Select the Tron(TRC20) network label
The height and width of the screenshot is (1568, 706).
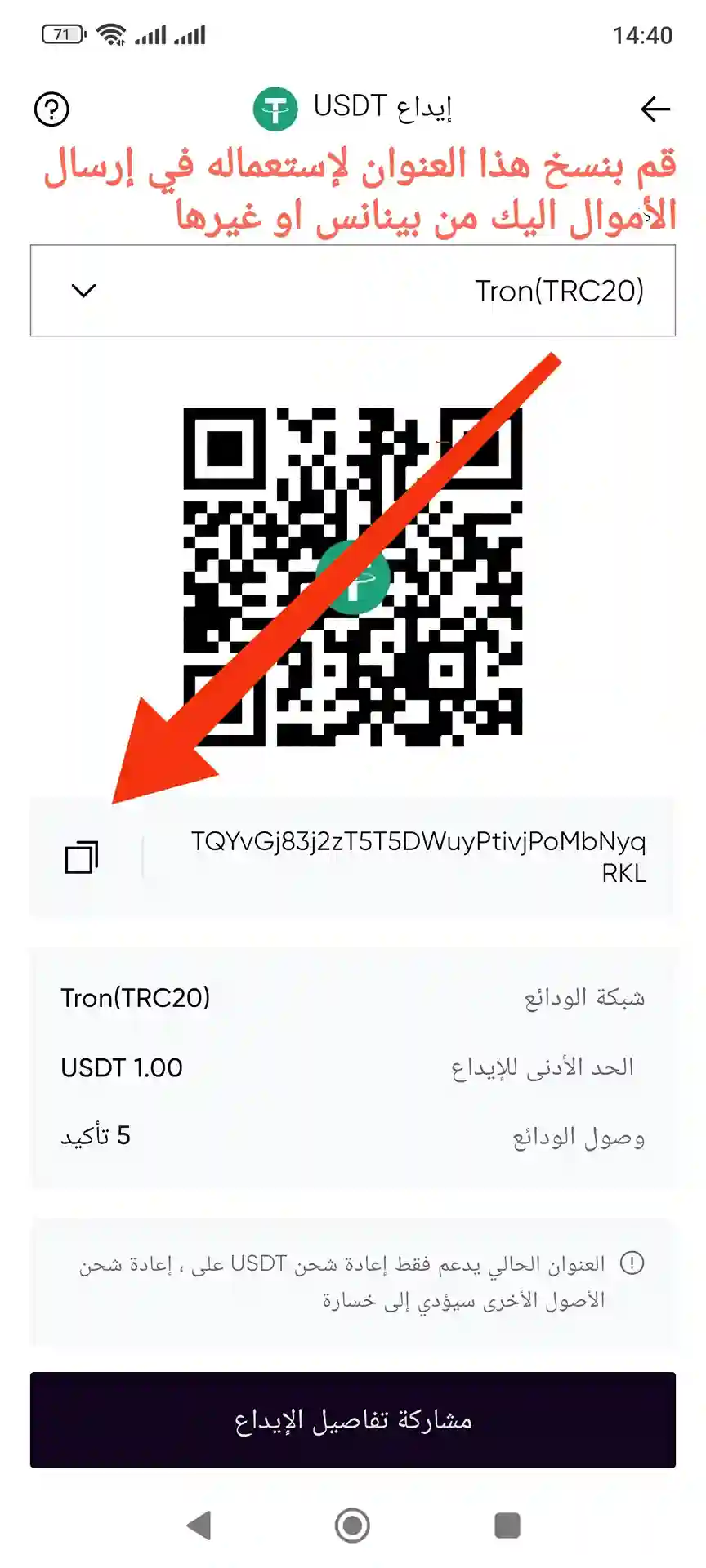click(x=562, y=291)
